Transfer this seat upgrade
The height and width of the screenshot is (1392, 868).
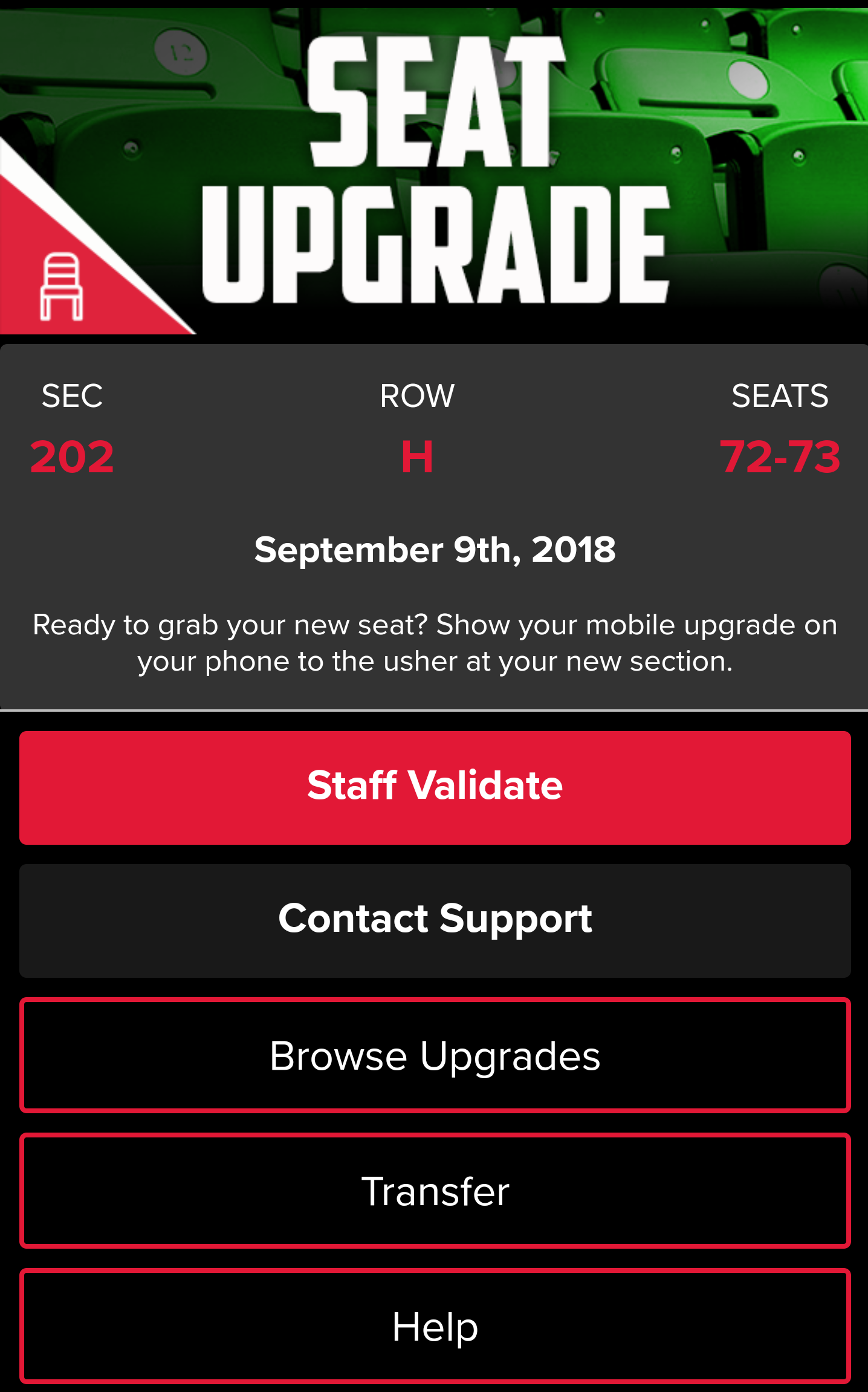point(435,1191)
